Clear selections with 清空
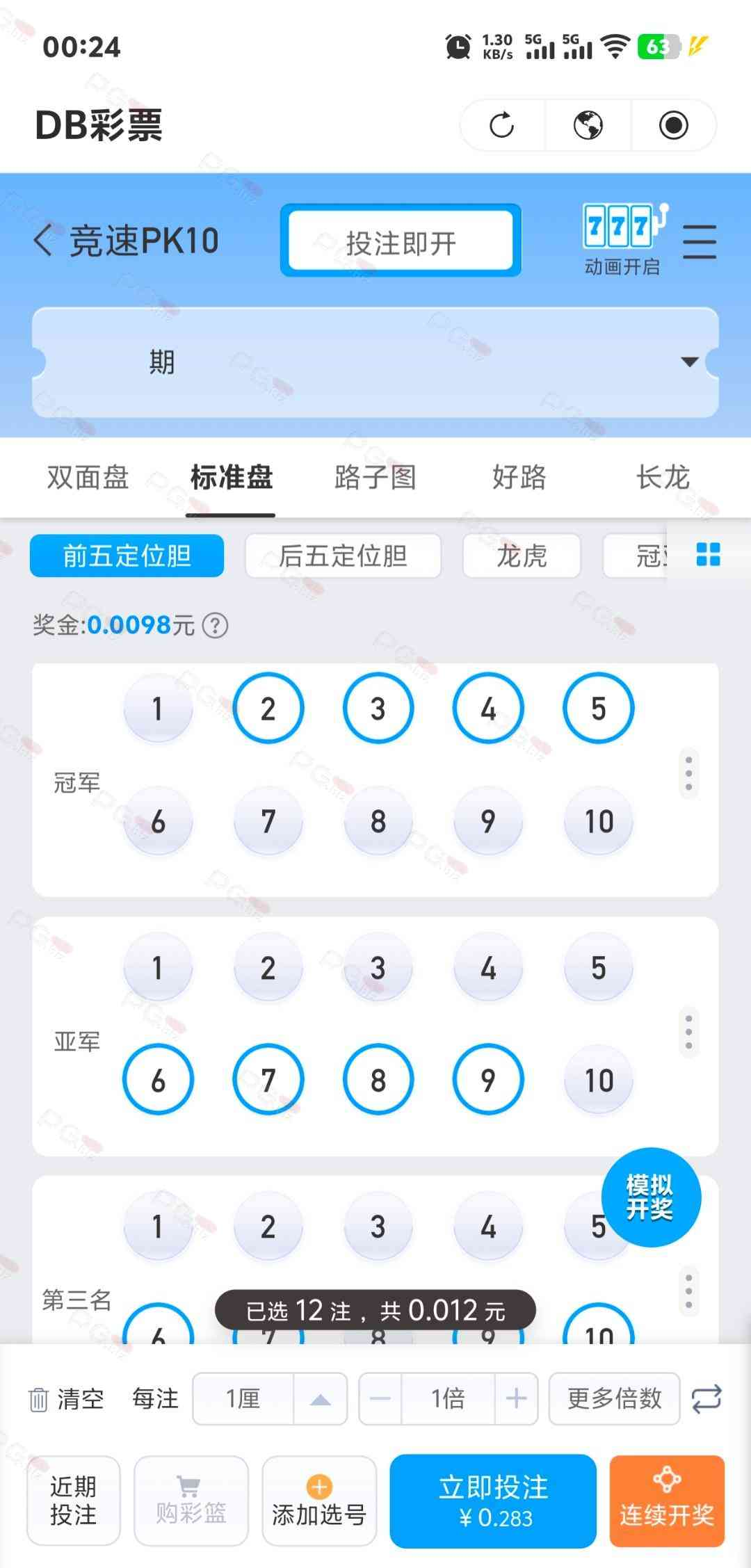The width and height of the screenshot is (751, 1568). 67,1398
